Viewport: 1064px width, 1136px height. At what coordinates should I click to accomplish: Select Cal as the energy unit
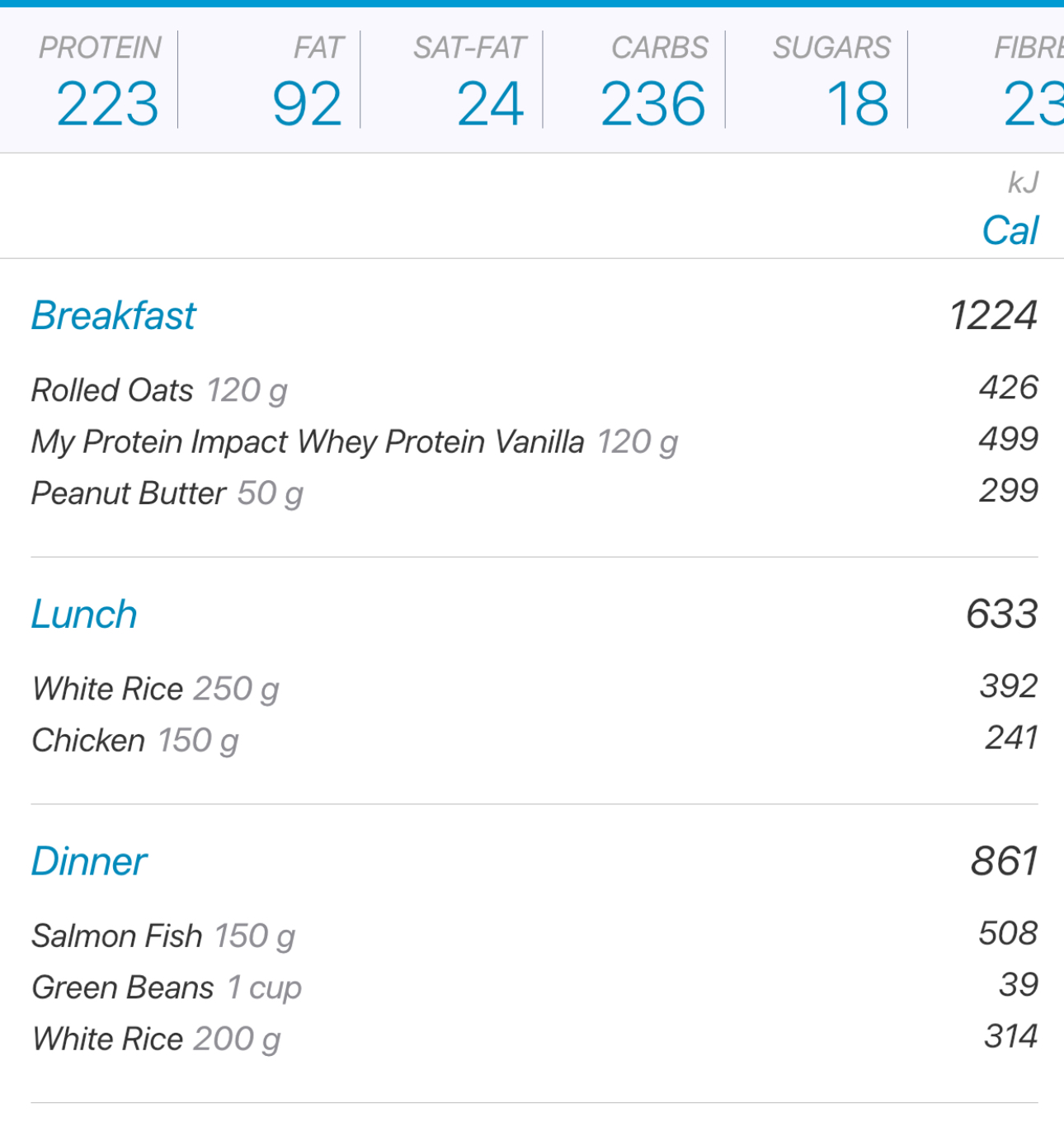coord(1010,230)
